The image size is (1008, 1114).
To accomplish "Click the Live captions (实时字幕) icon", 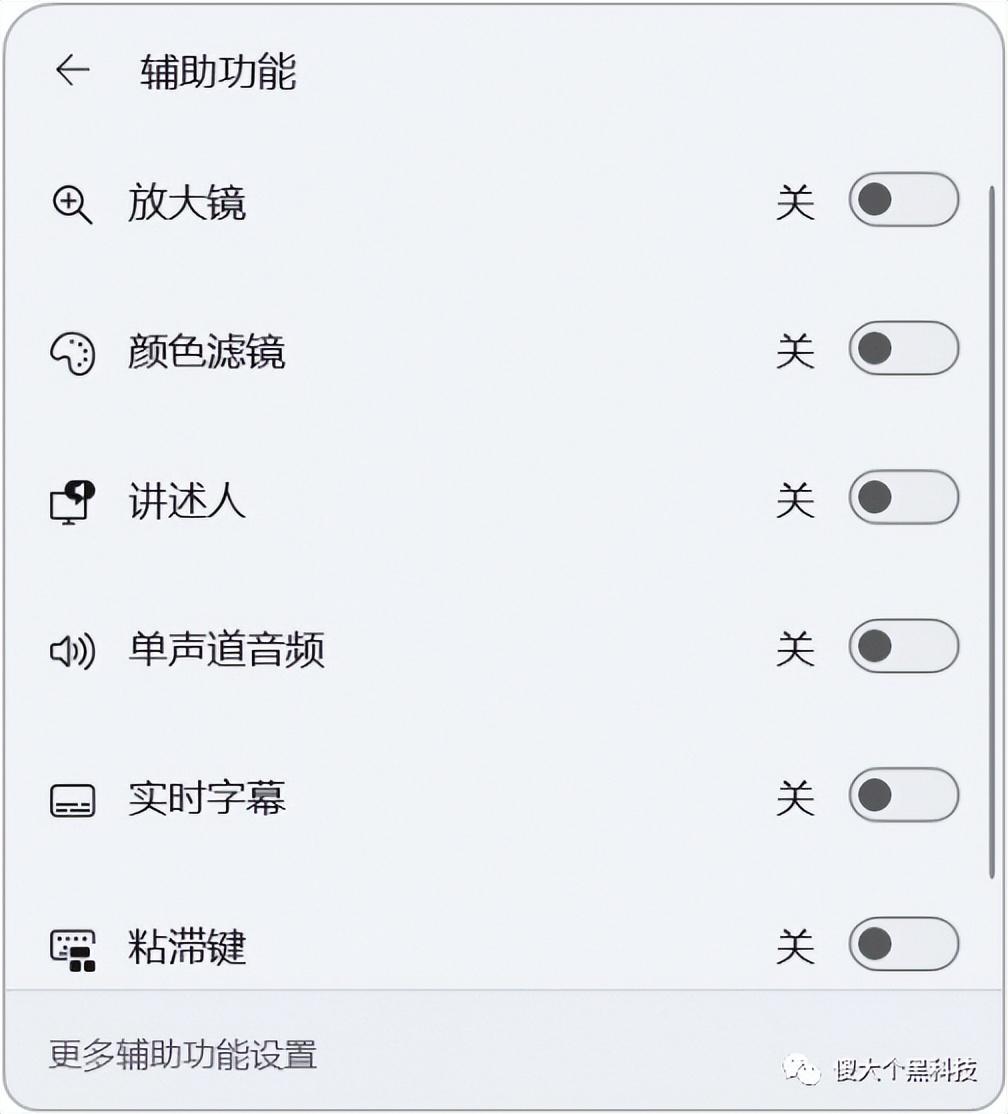I will [70, 798].
